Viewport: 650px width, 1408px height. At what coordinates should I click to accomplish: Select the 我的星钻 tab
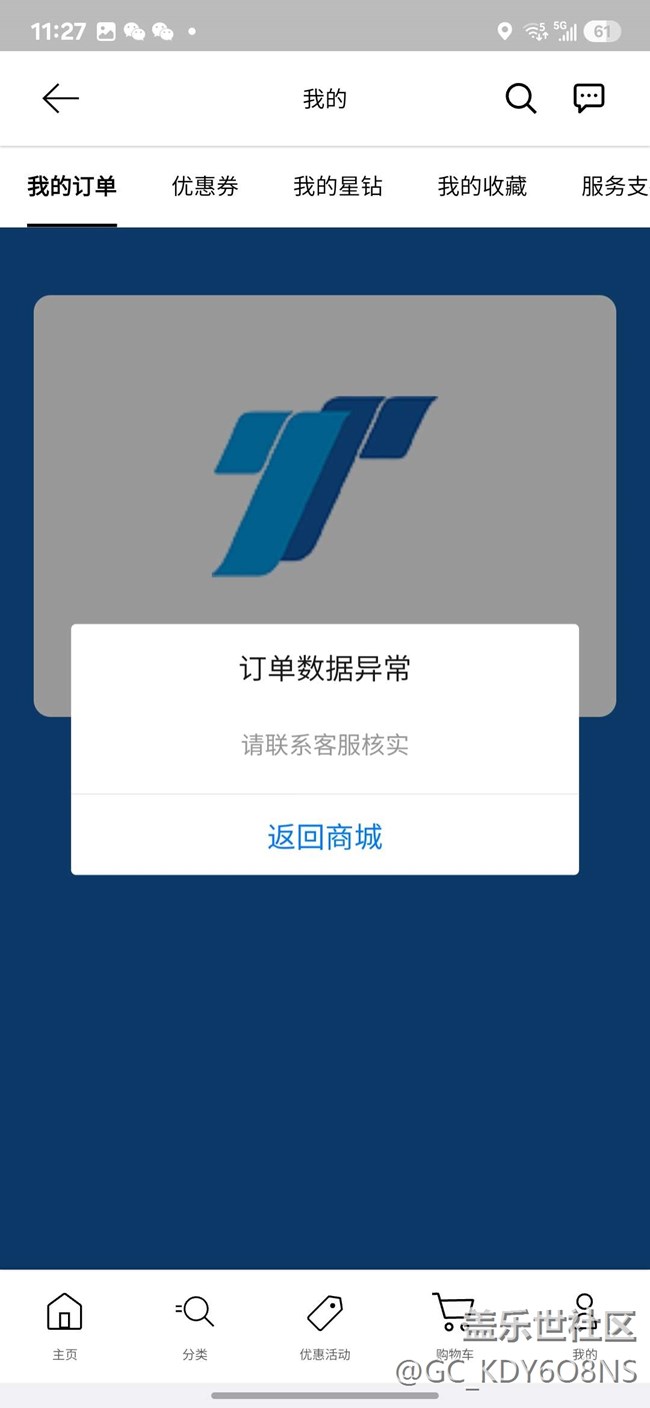(338, 186)
